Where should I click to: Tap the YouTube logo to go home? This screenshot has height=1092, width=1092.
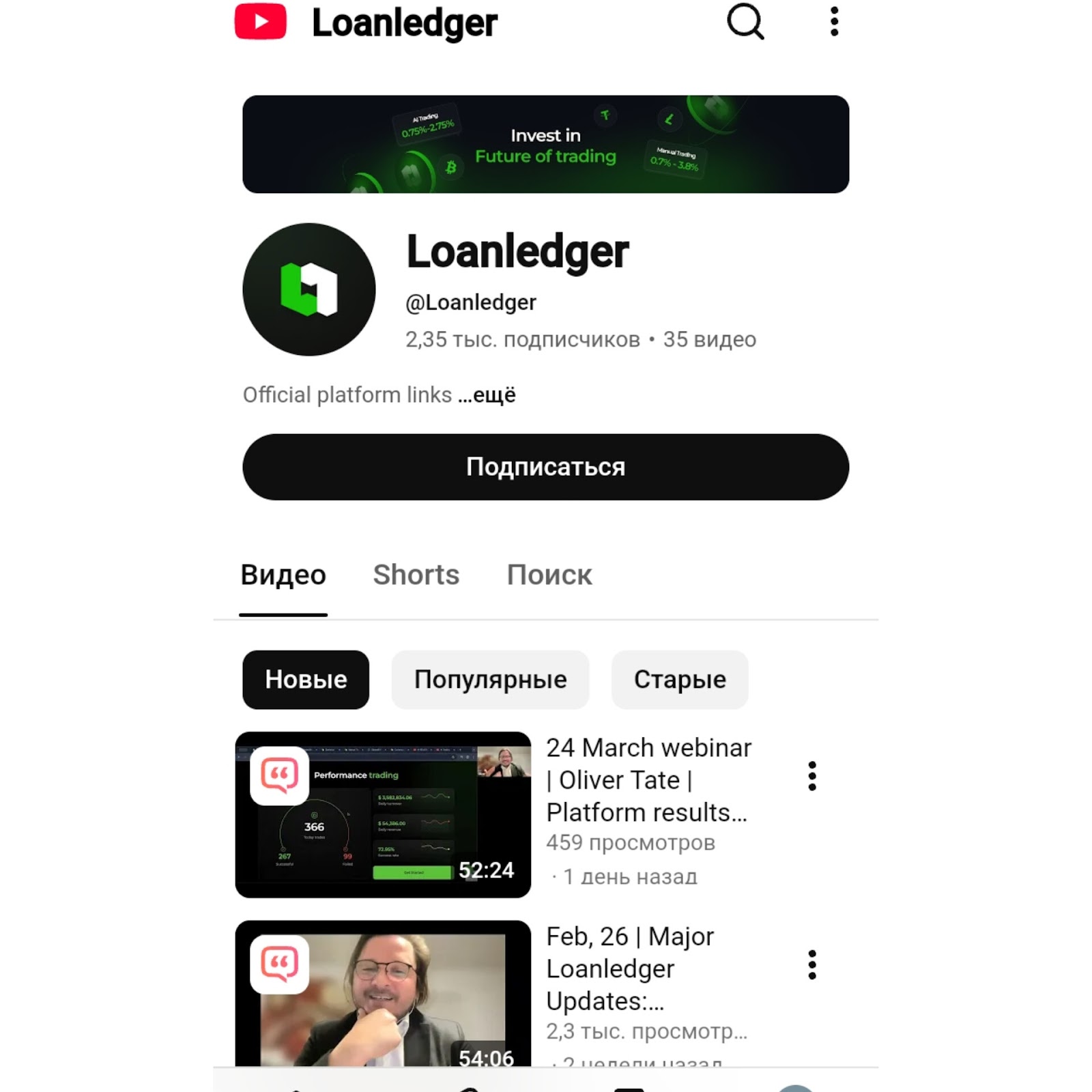point(260,22)
